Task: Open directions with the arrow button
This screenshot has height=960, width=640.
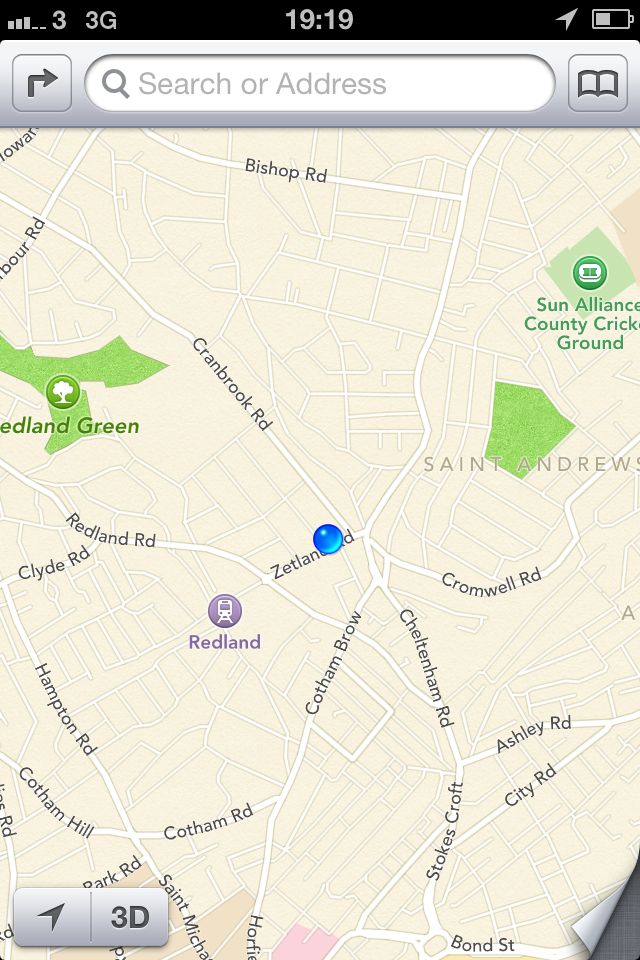Action: [x=42, y=83]
